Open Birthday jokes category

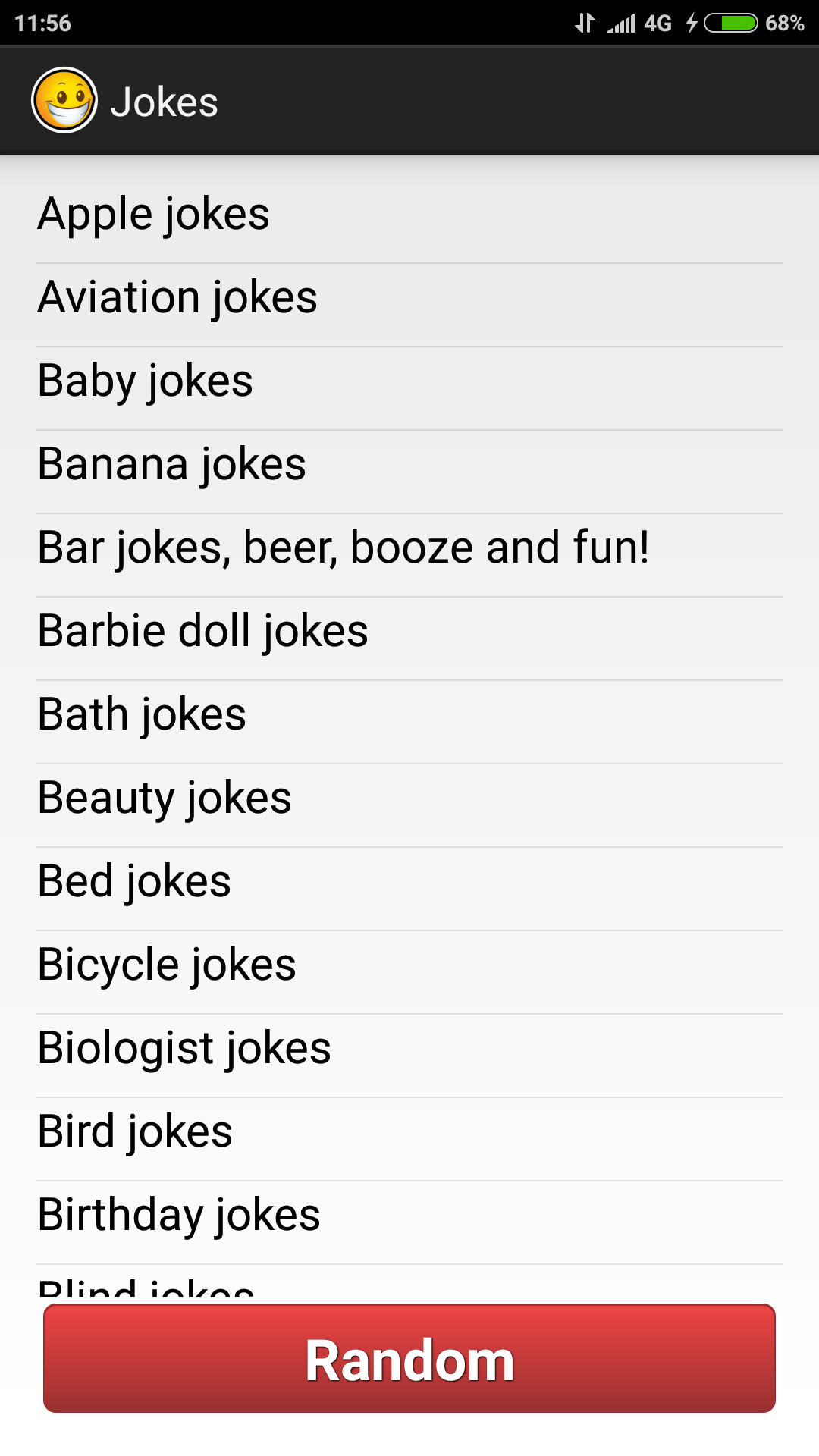click(x=179, y=1214)
